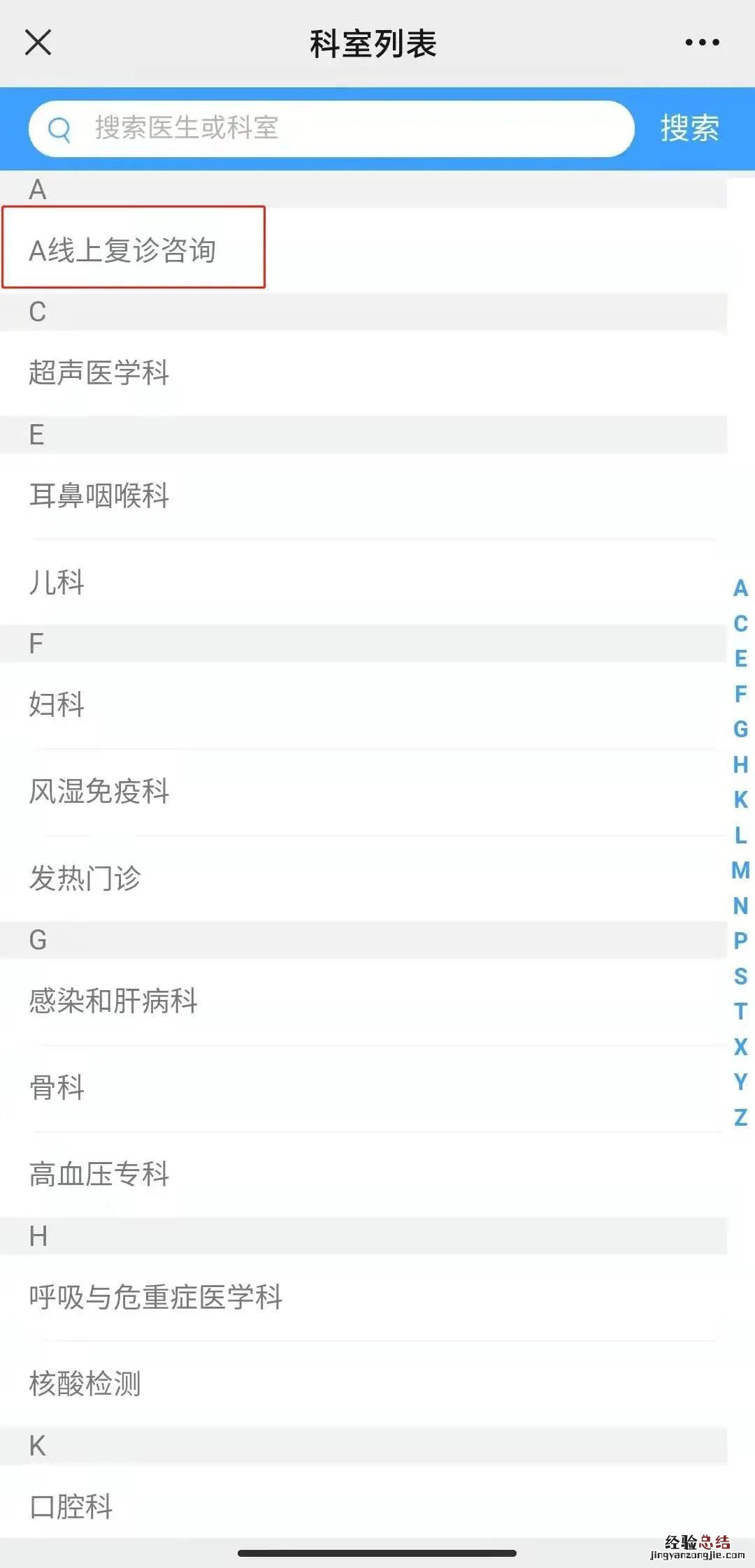Image resolution: width=755 pixels, height=1568 pixels.
Task: Select 超声医学科 from the list
Action: pyautogui.click(x=99, y=372)
